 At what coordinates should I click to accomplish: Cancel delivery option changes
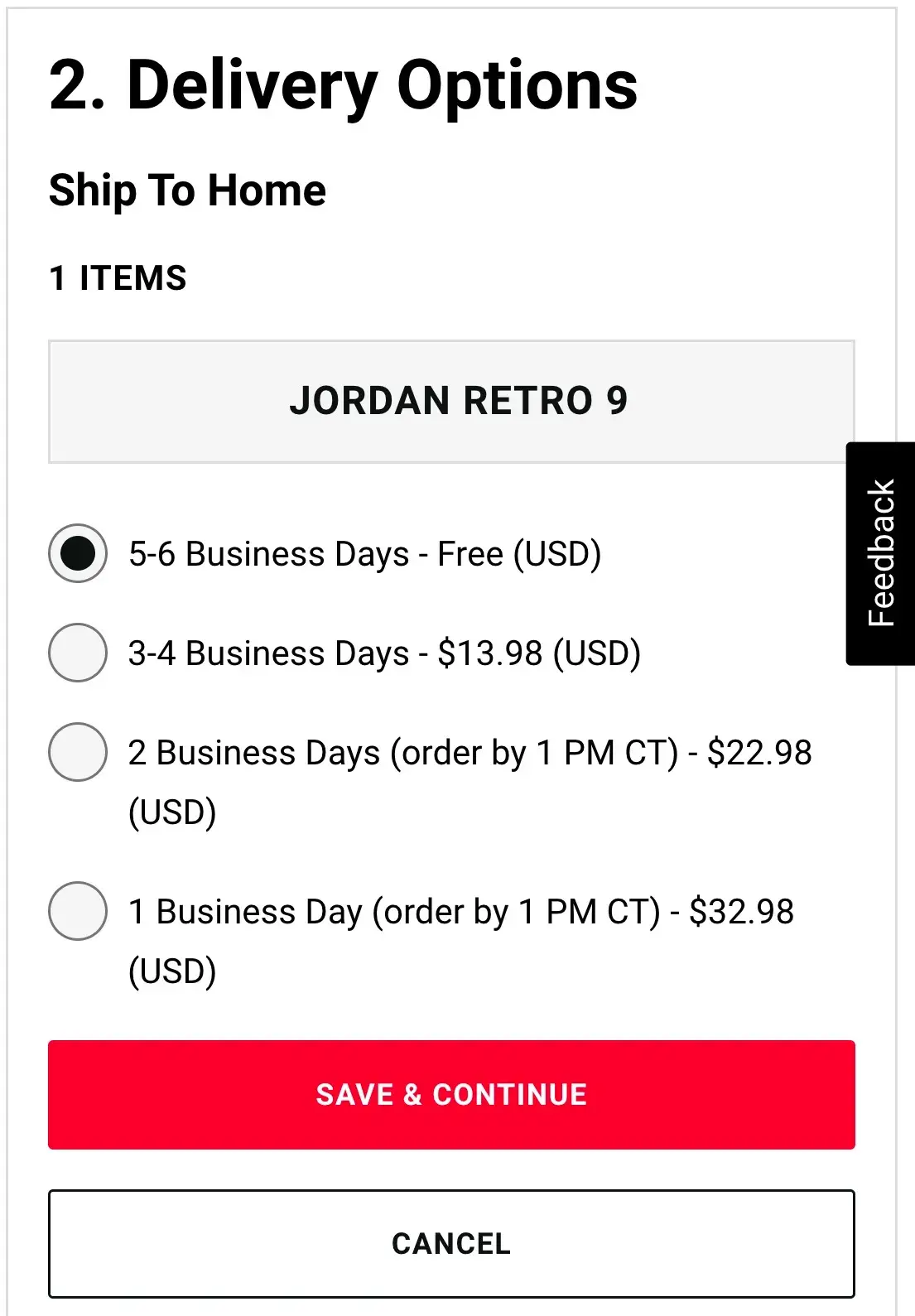coord(451,1243)
